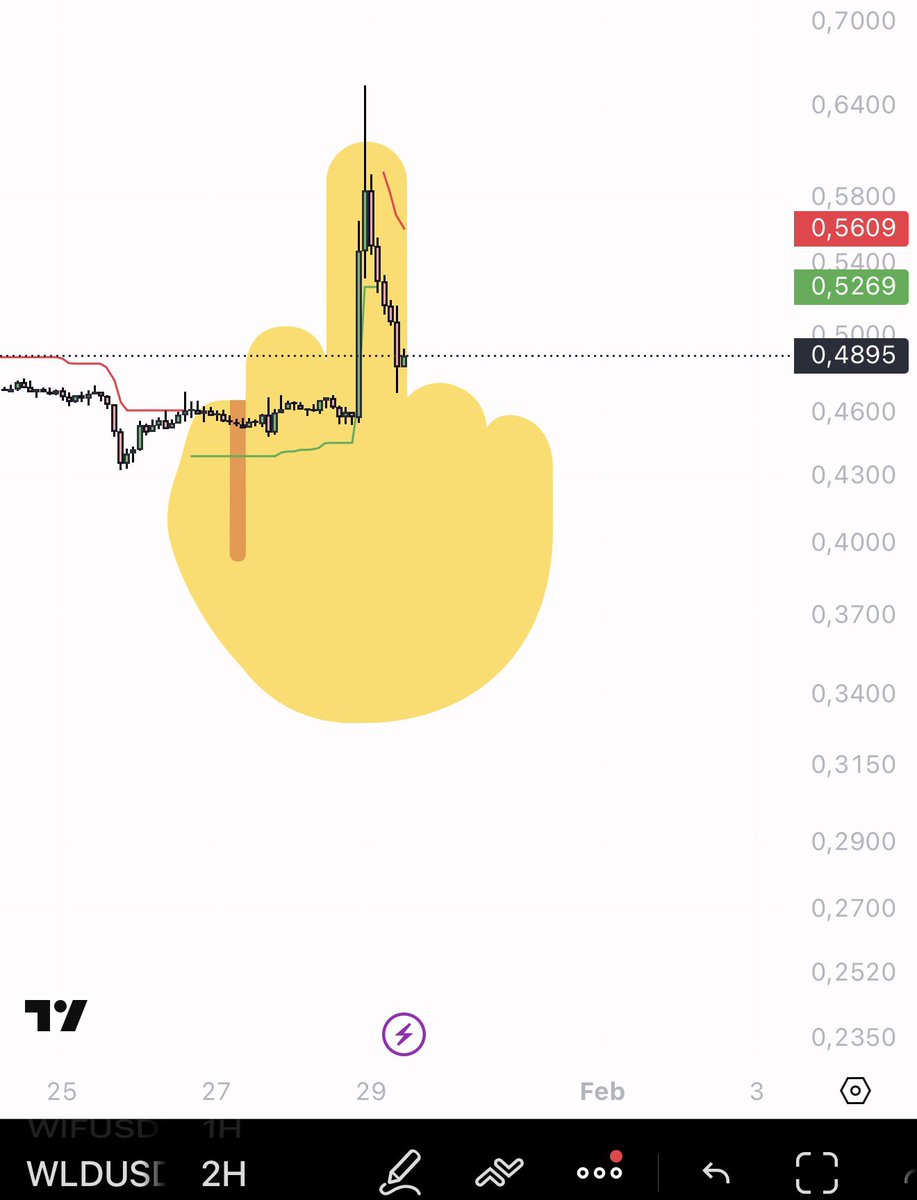This screenshot has width=917, height=1200.
Task: Tap the purple lightning event marker
Action: tap(404, 1033)
